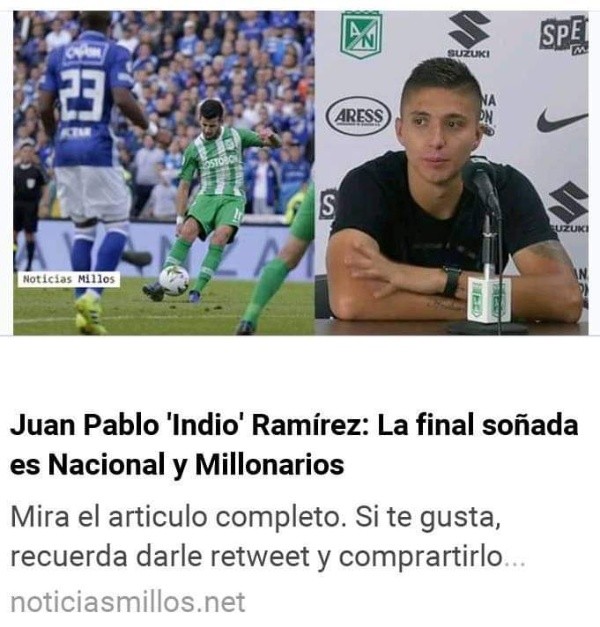Open the Juan Pablo 'Indio' Ramírez article card
The width and height of the screenshot is (600, 627).
pos(294,445)
